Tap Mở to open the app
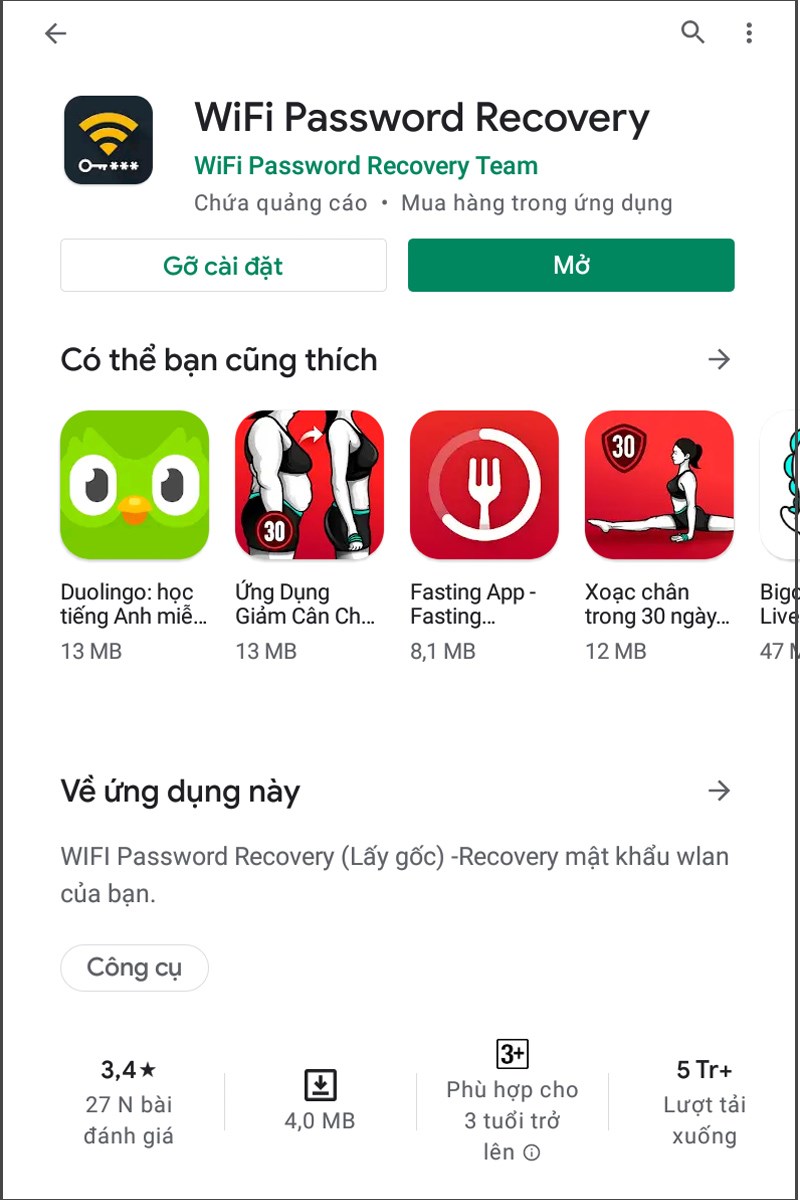800x1200 pixels. tap(571, 265)
